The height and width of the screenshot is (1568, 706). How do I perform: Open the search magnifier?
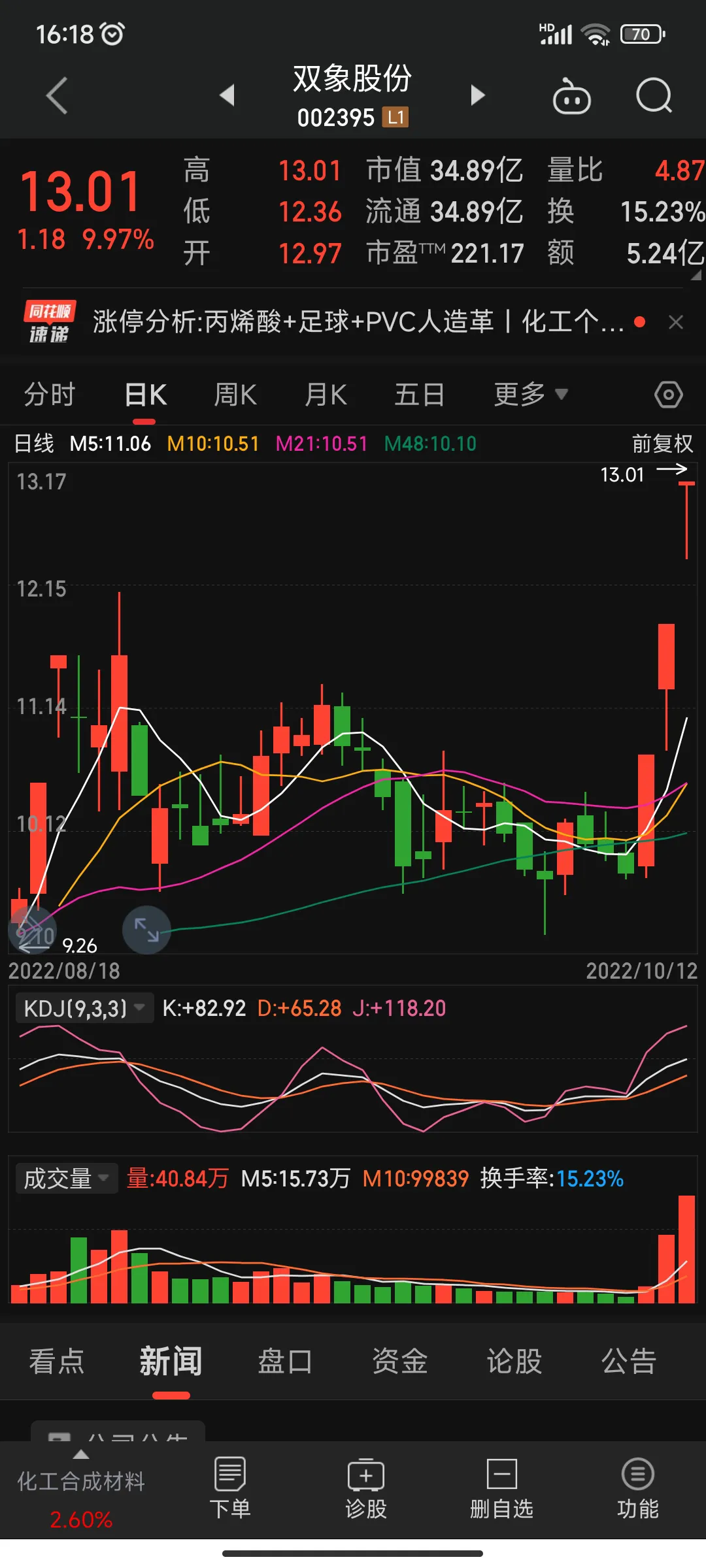pos(654,97)
